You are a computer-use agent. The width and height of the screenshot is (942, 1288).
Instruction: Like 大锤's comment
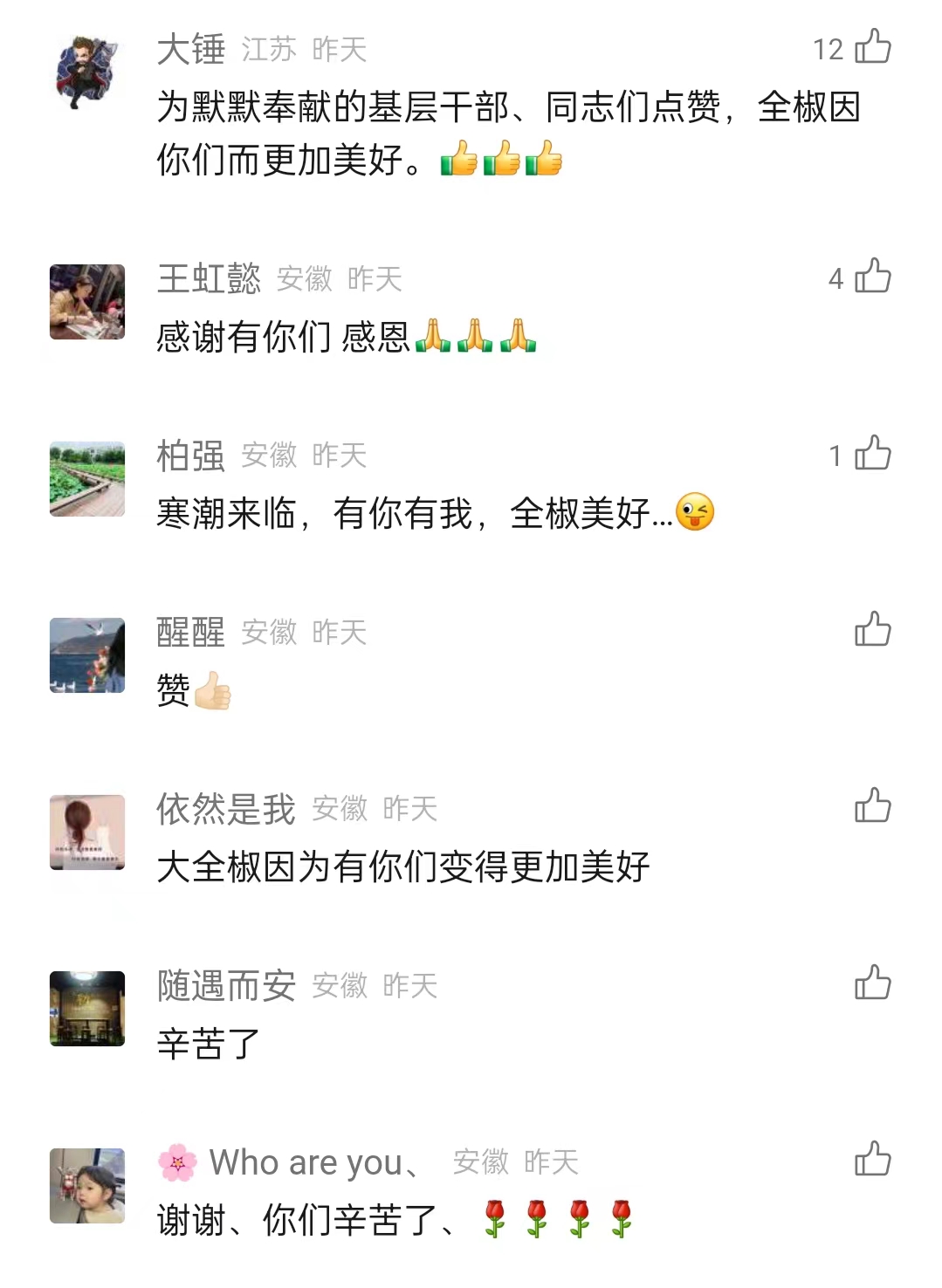coord(872,47)
